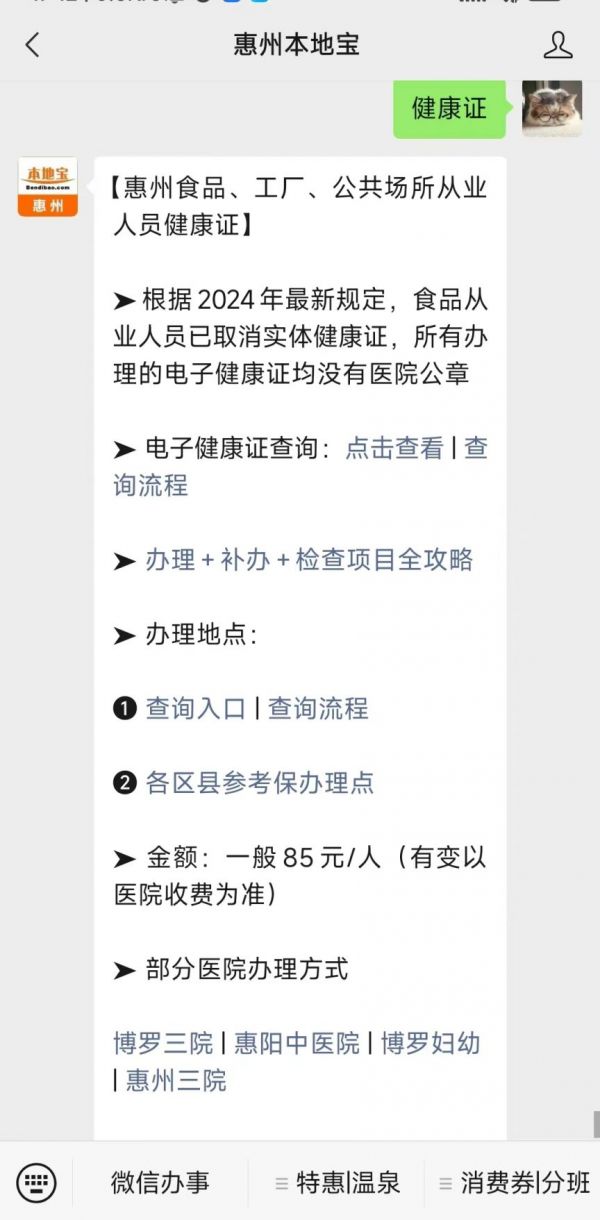Open 各区县参考保办理点 link

click(x=260, y=782)
